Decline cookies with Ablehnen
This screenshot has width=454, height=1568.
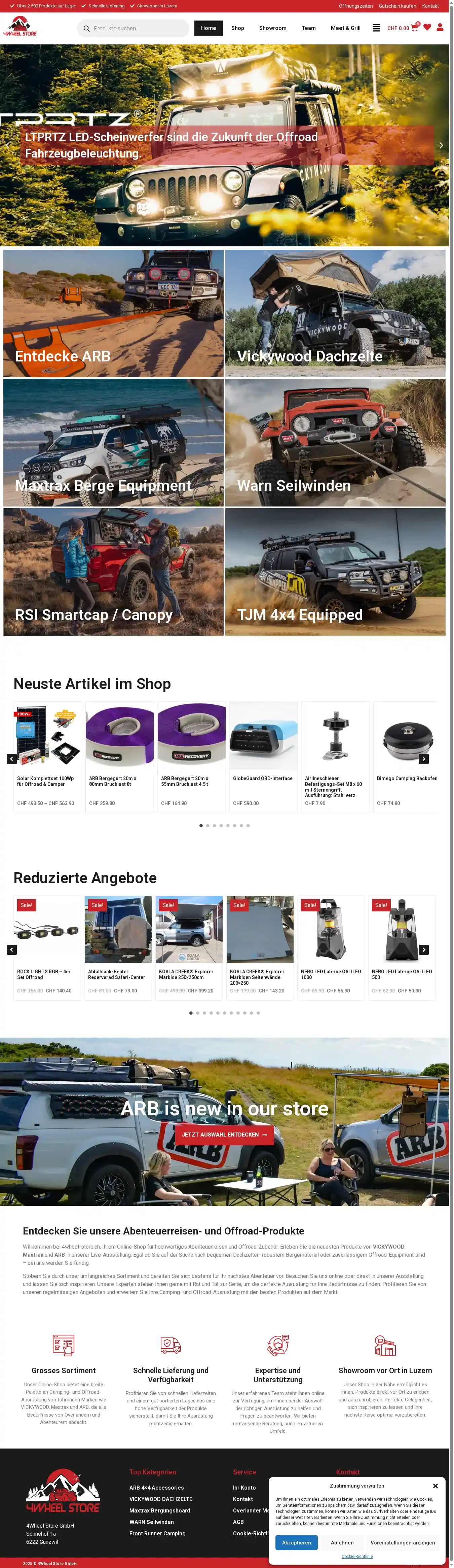point(342,1542)
